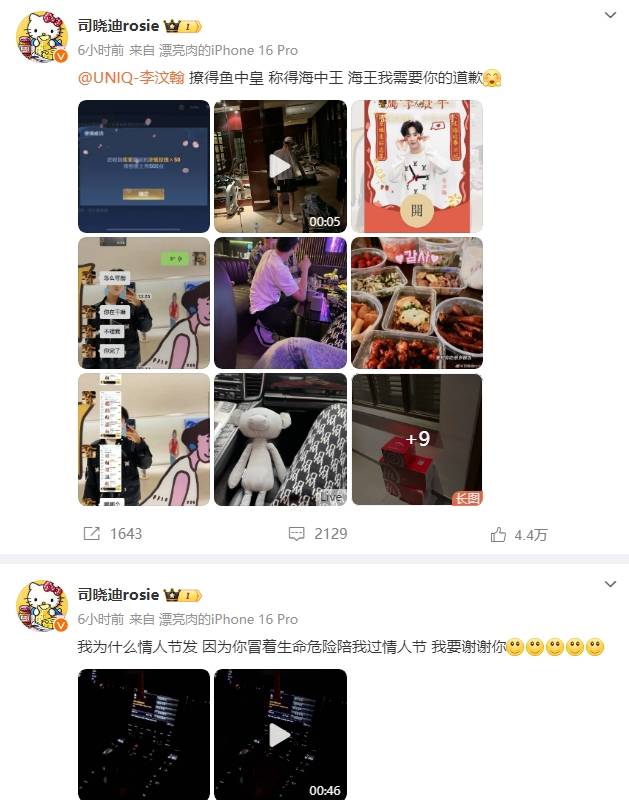Open the food containers photo
The width and height of the screenshot is (629, 800).
point(417,303)
